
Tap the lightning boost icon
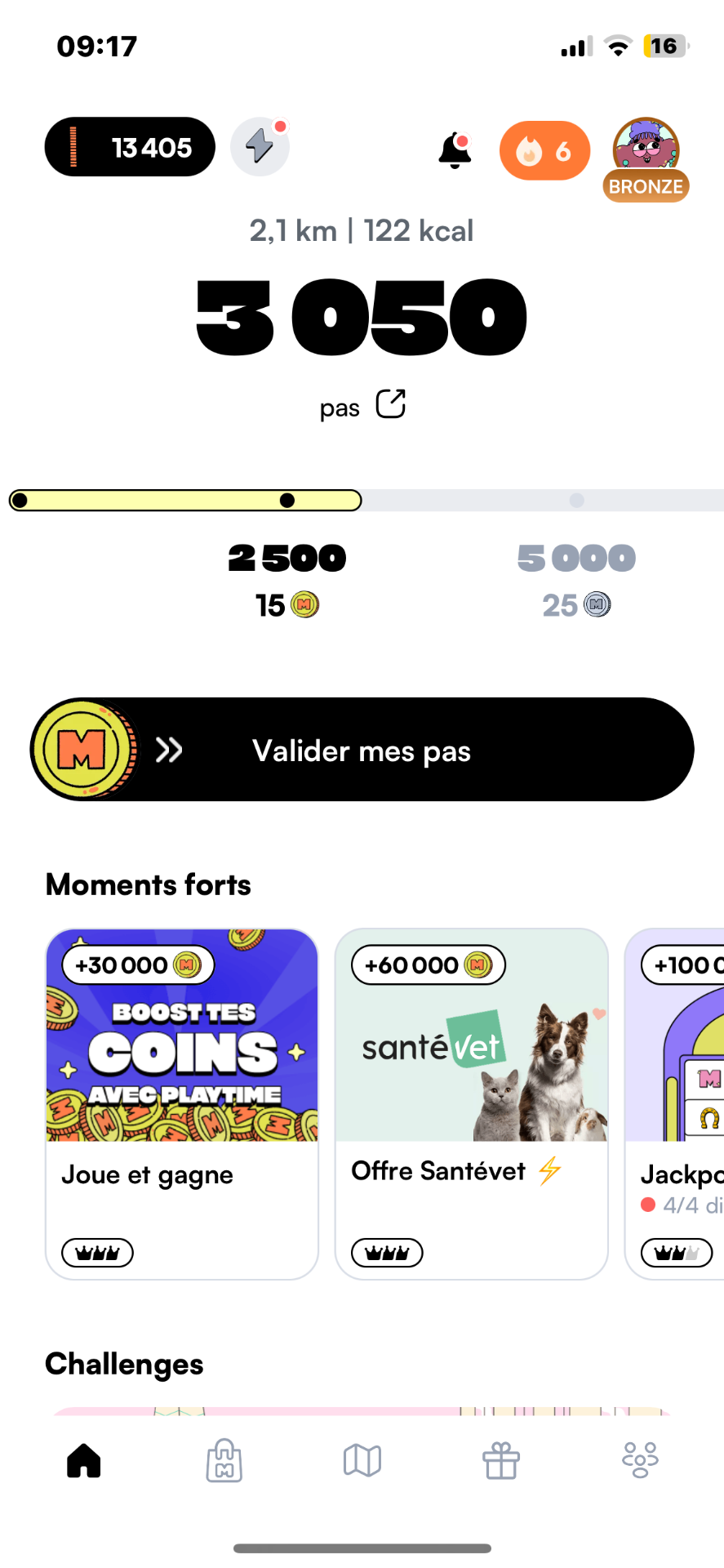(260, 147)
